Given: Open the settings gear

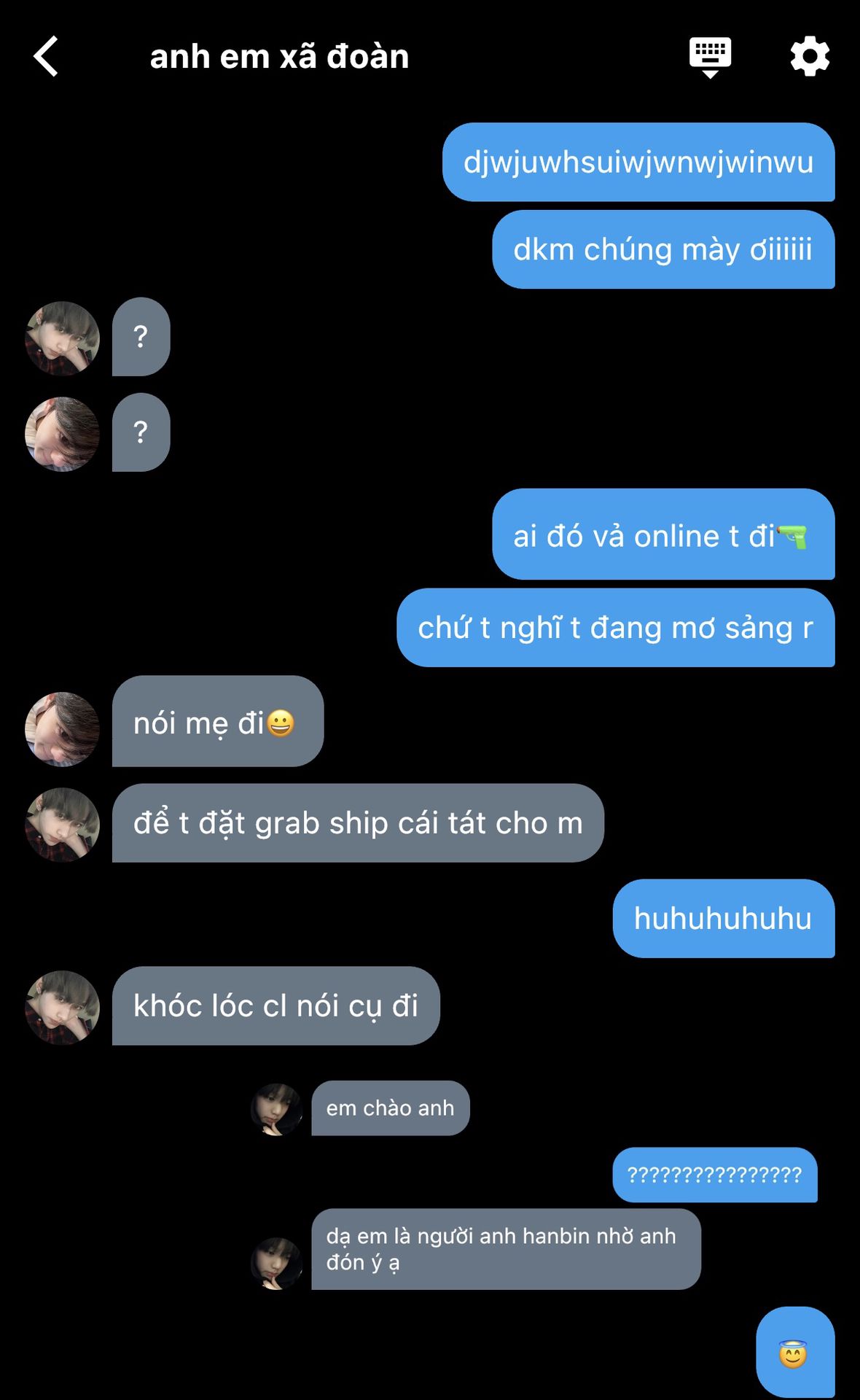Looking at the screenshot, I should (810, 57).
